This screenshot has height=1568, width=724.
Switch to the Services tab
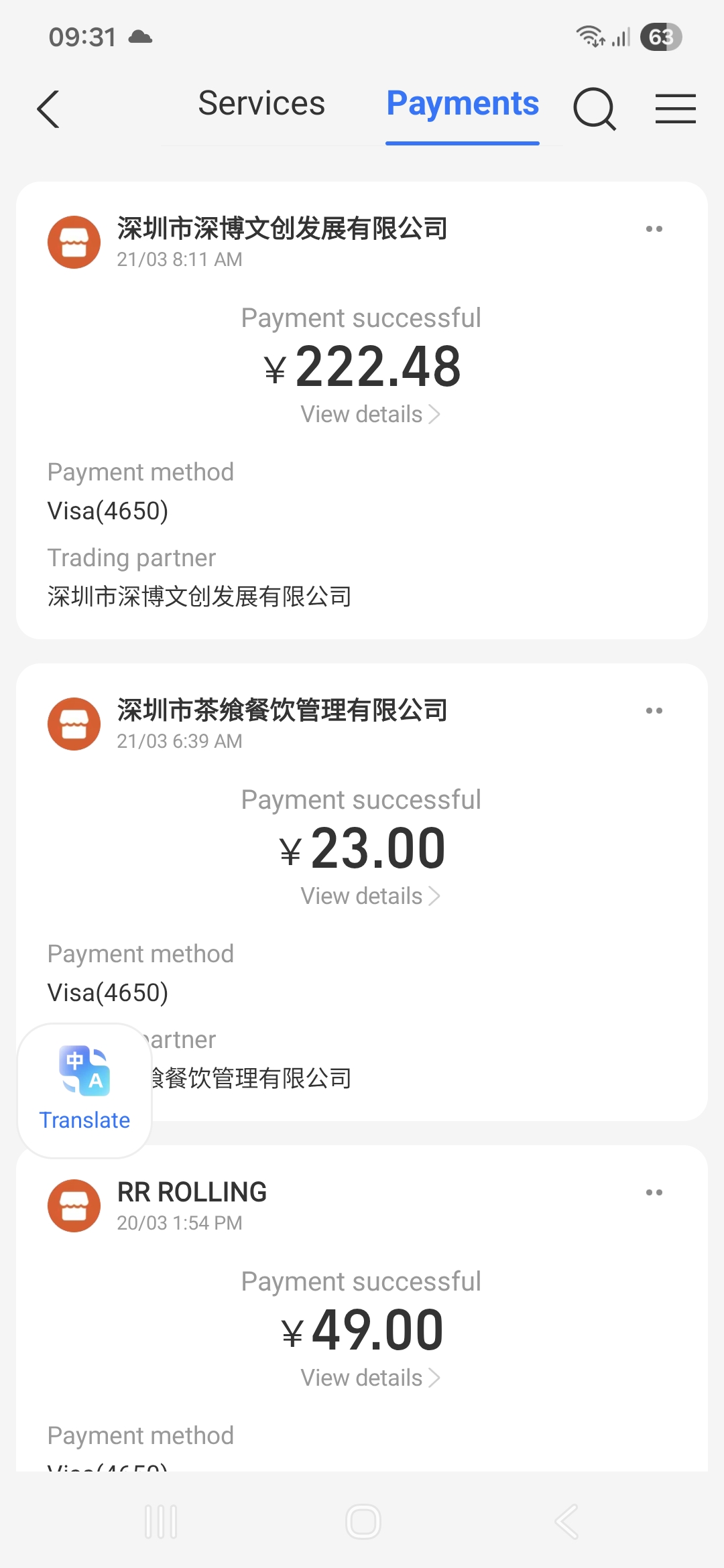261,104
